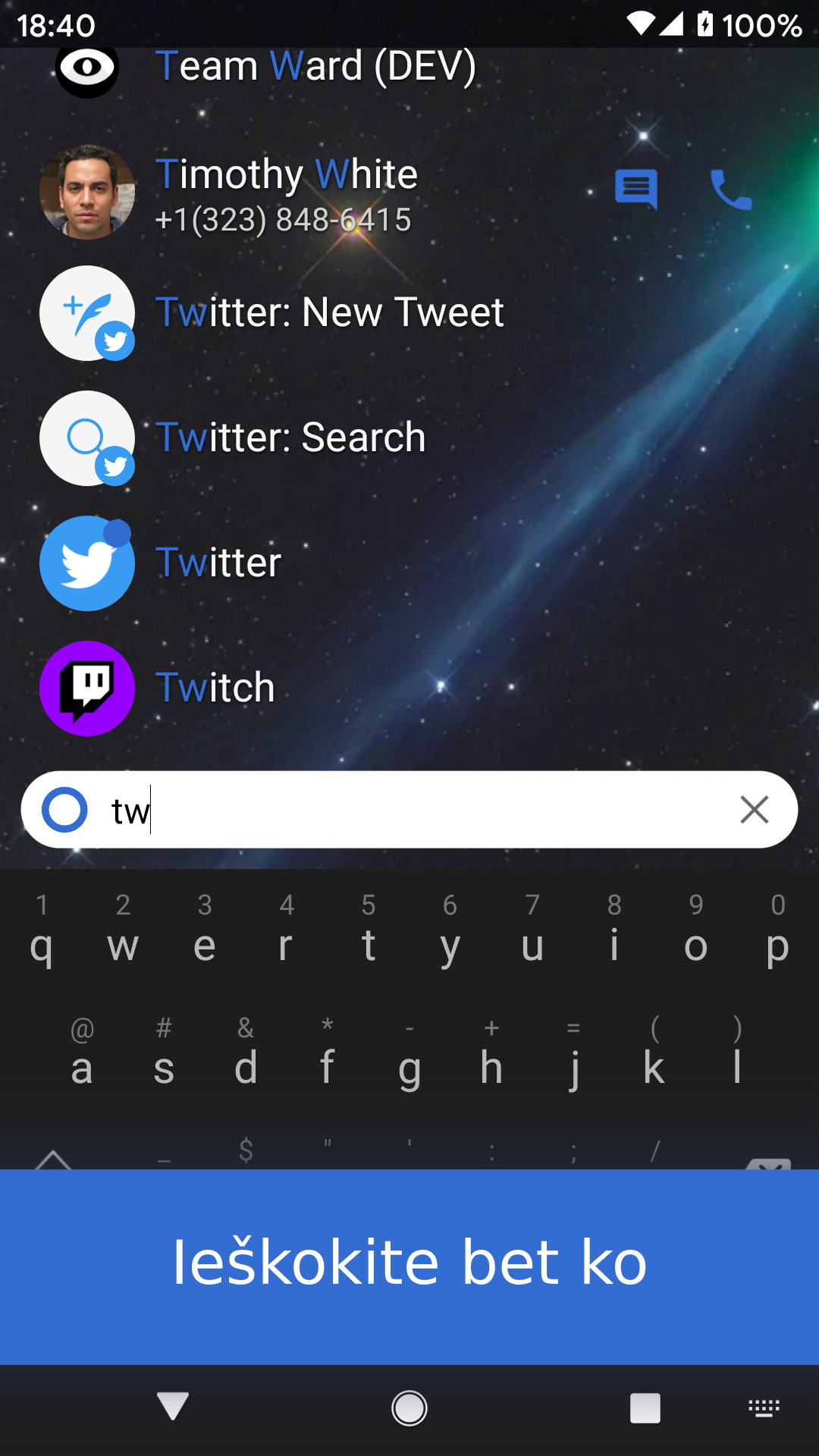Tap the search field containing tw
Viewport: 819px width, 1456px height.
point(409,810)
